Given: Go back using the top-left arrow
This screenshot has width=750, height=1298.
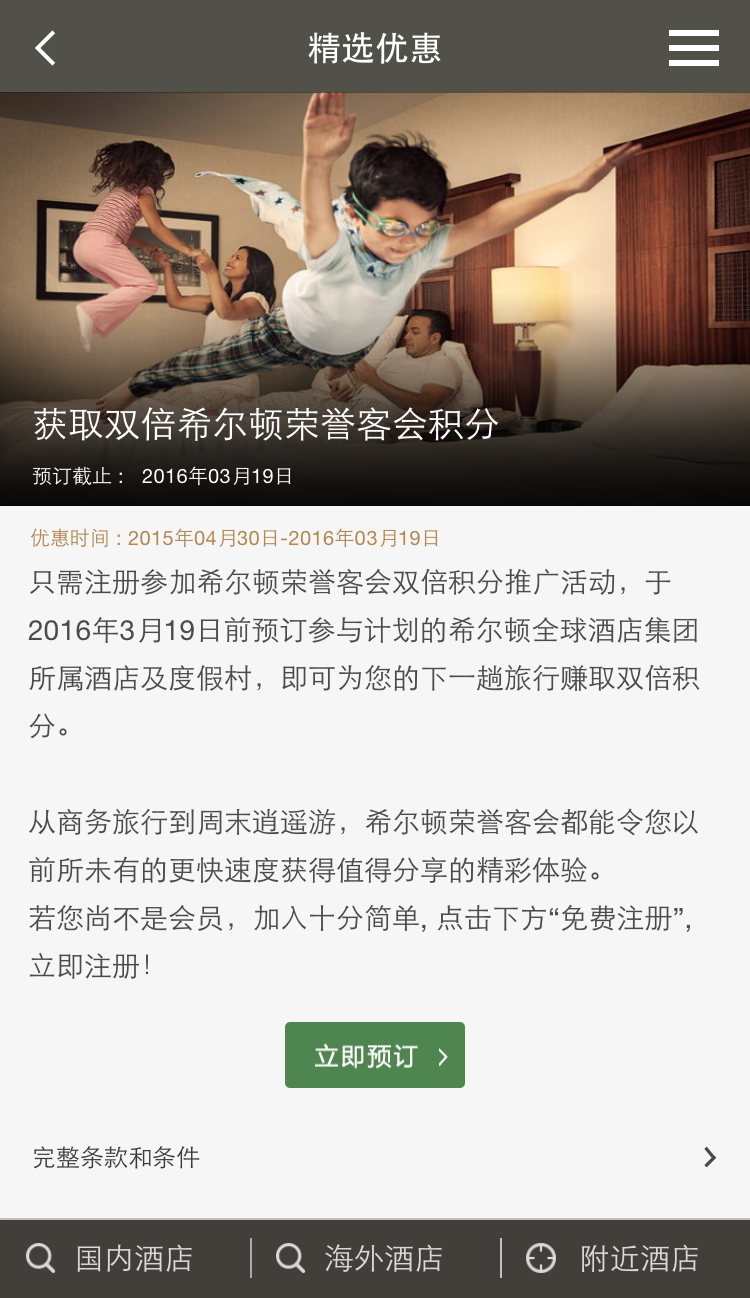Looking at the screenshot, I should pyautogui.click(x=46, y=48).
